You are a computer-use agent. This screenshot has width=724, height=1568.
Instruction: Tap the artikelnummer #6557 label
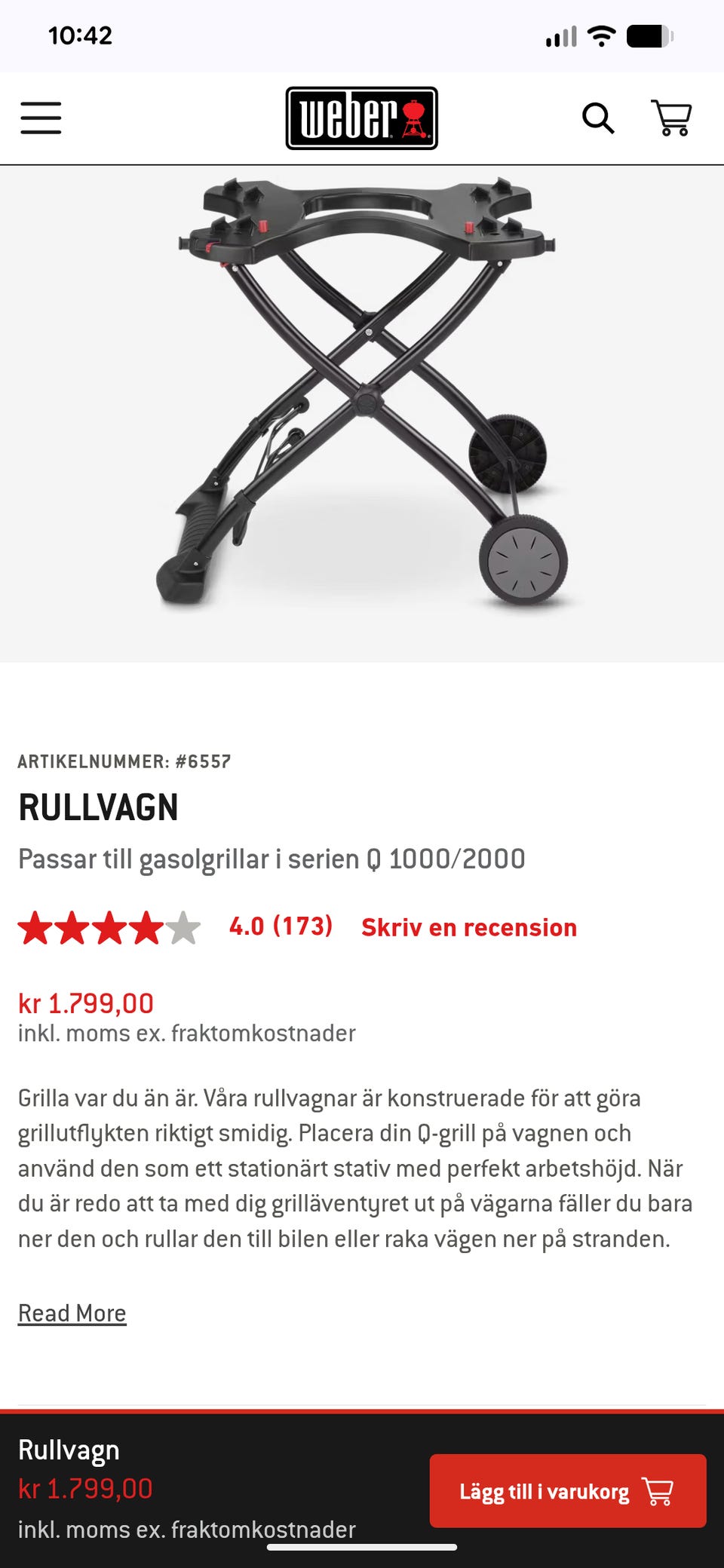click(126, 762)
